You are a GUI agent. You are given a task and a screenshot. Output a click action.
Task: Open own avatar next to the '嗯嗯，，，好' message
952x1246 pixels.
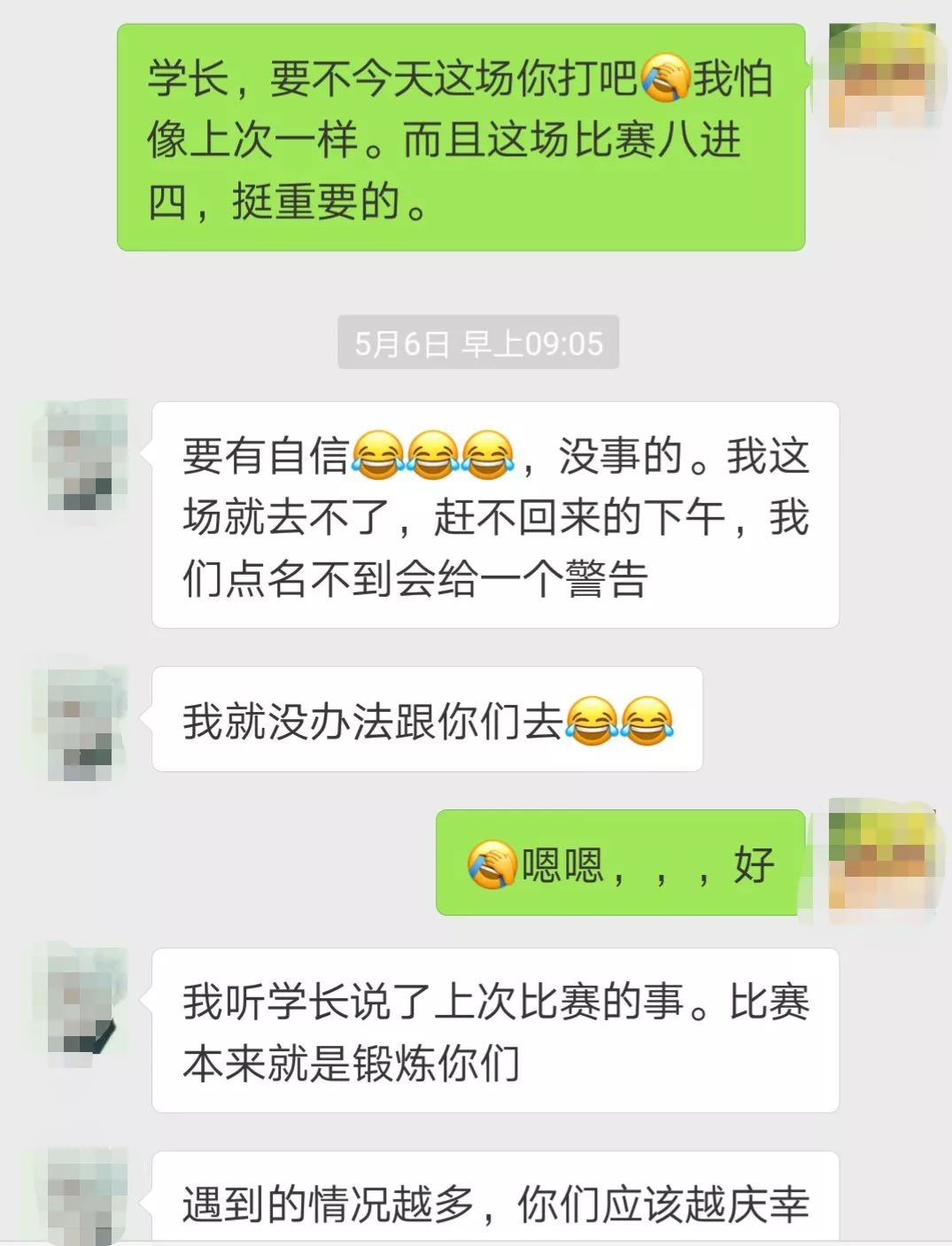881,861
